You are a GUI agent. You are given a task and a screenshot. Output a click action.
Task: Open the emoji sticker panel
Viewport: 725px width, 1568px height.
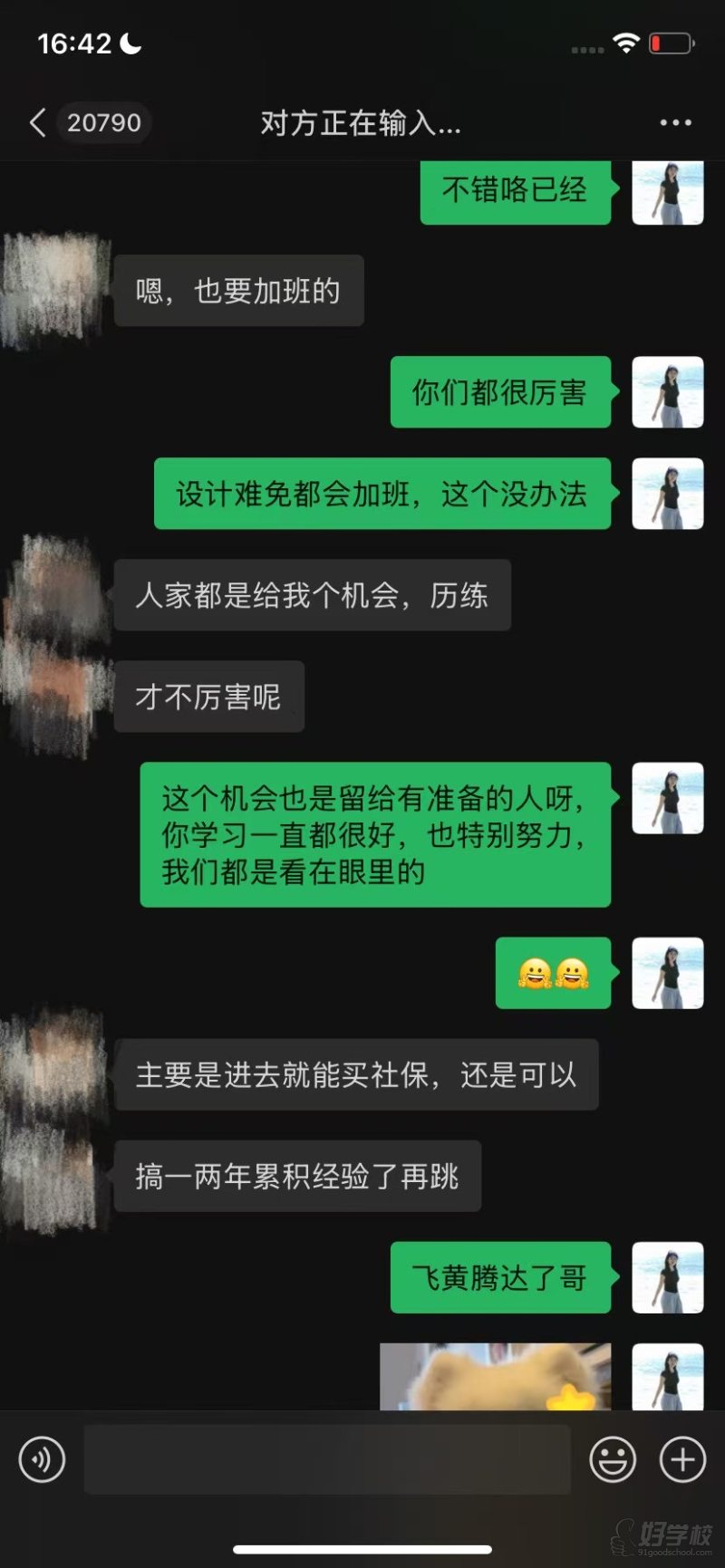click(613, 1459)
